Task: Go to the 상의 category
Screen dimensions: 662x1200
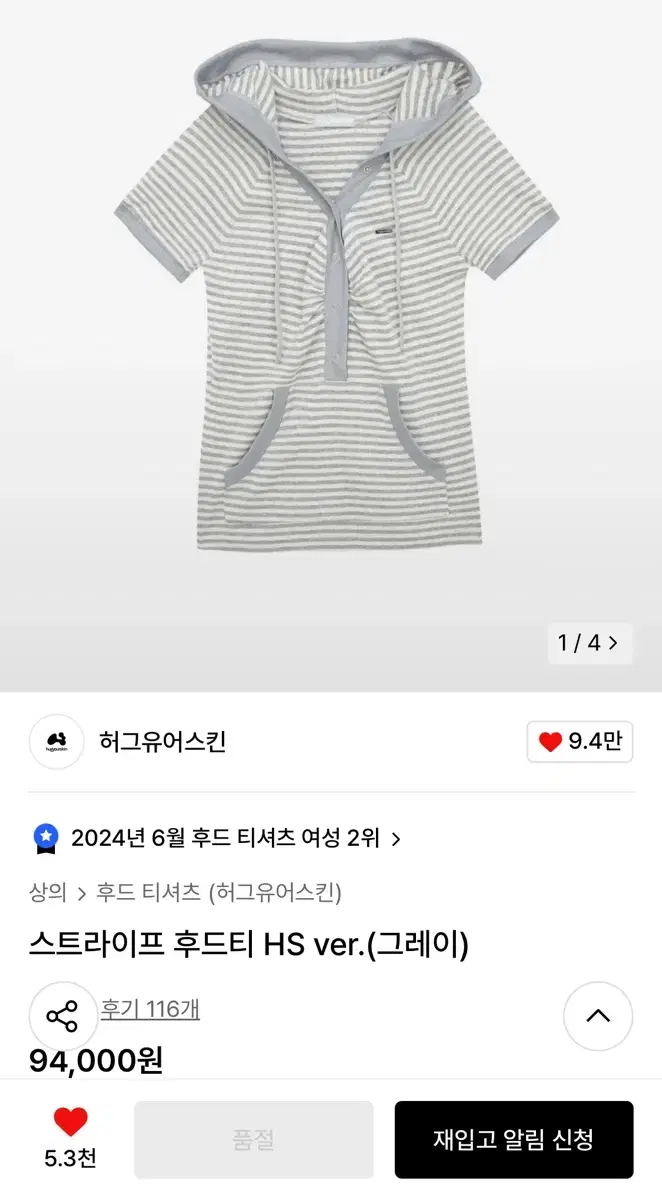Action: (48, 892)
